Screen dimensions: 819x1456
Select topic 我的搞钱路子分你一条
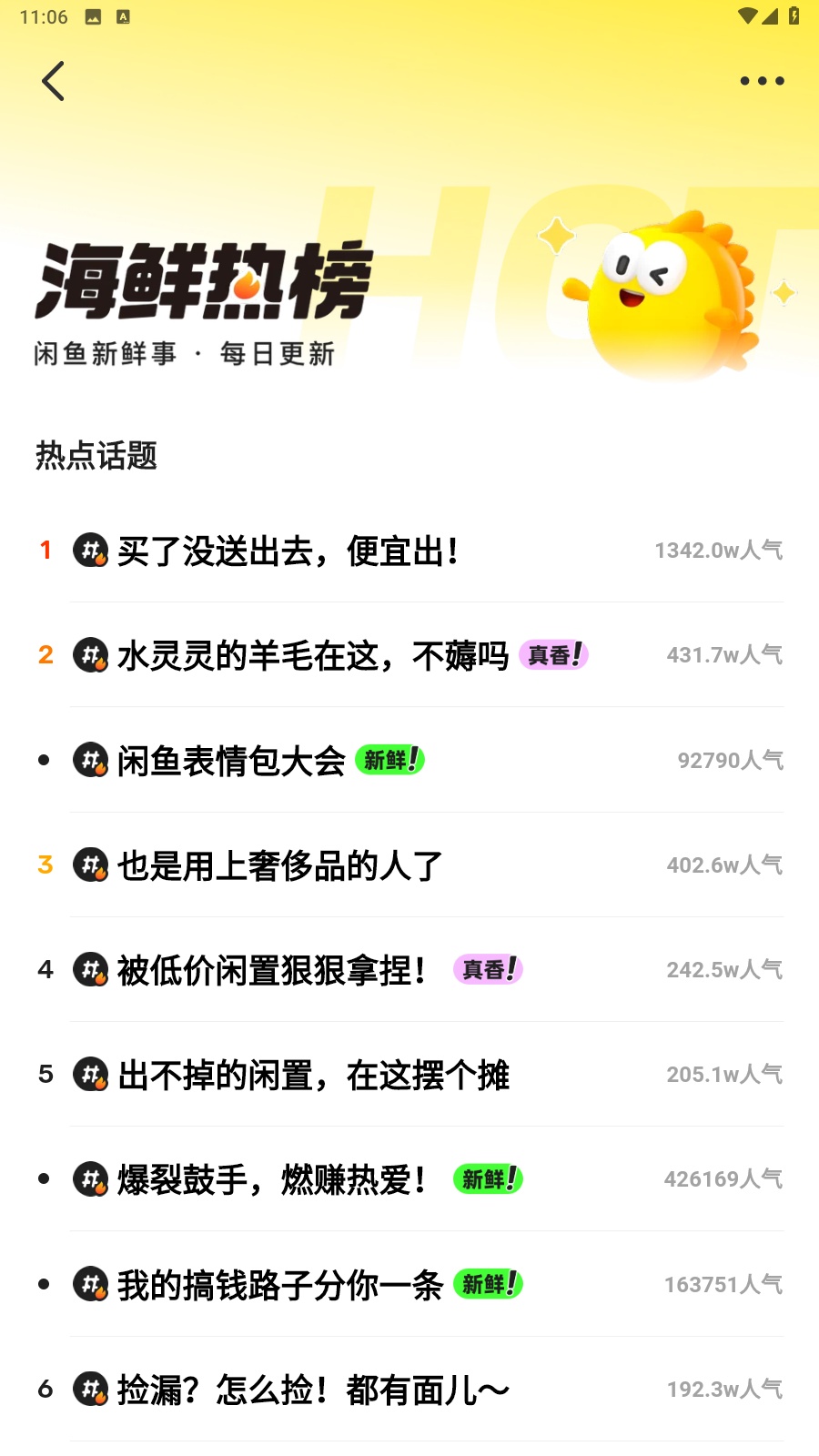point(279,1285)
